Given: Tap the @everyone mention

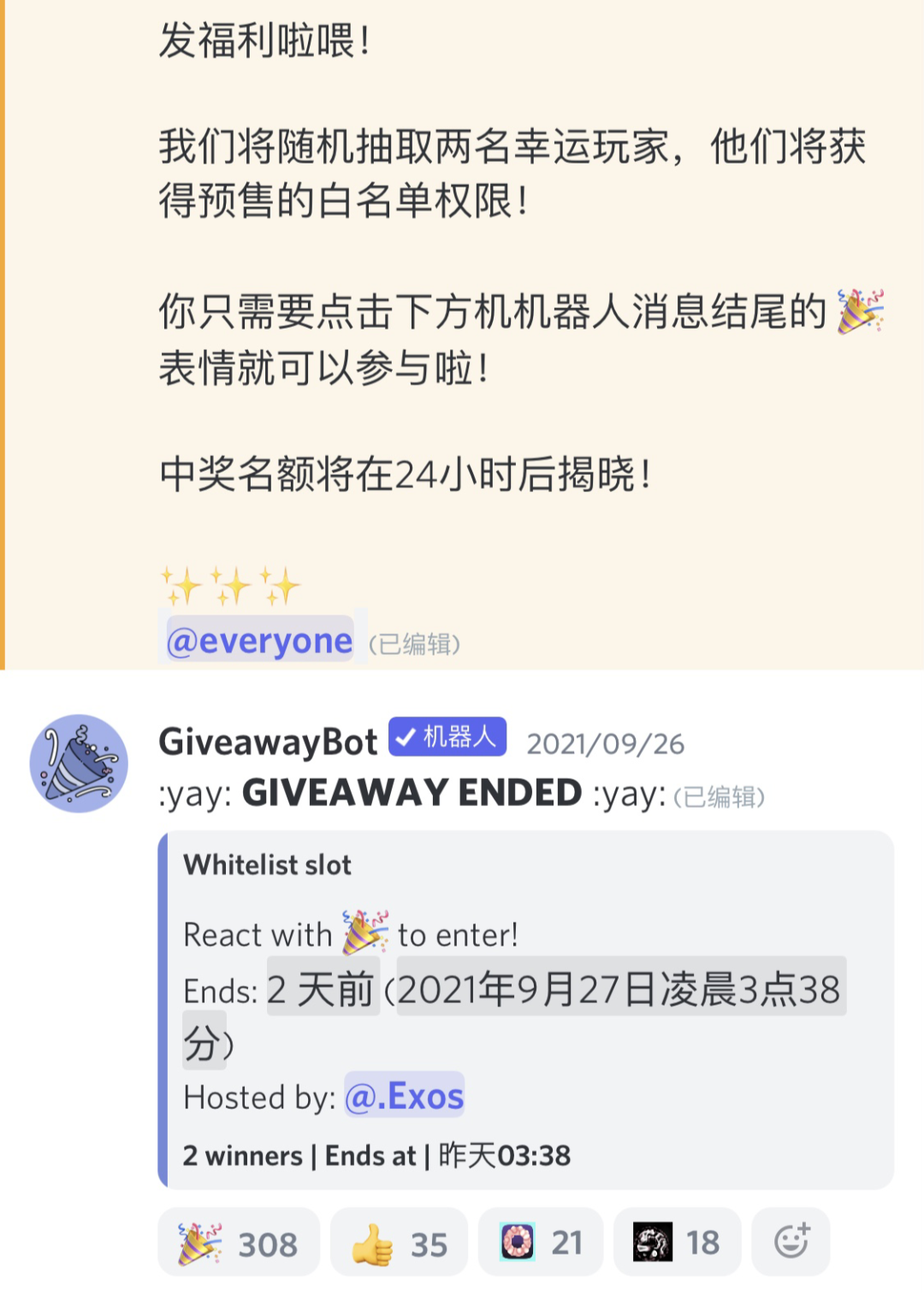Looking at the screenshot, I should [259, 641].
